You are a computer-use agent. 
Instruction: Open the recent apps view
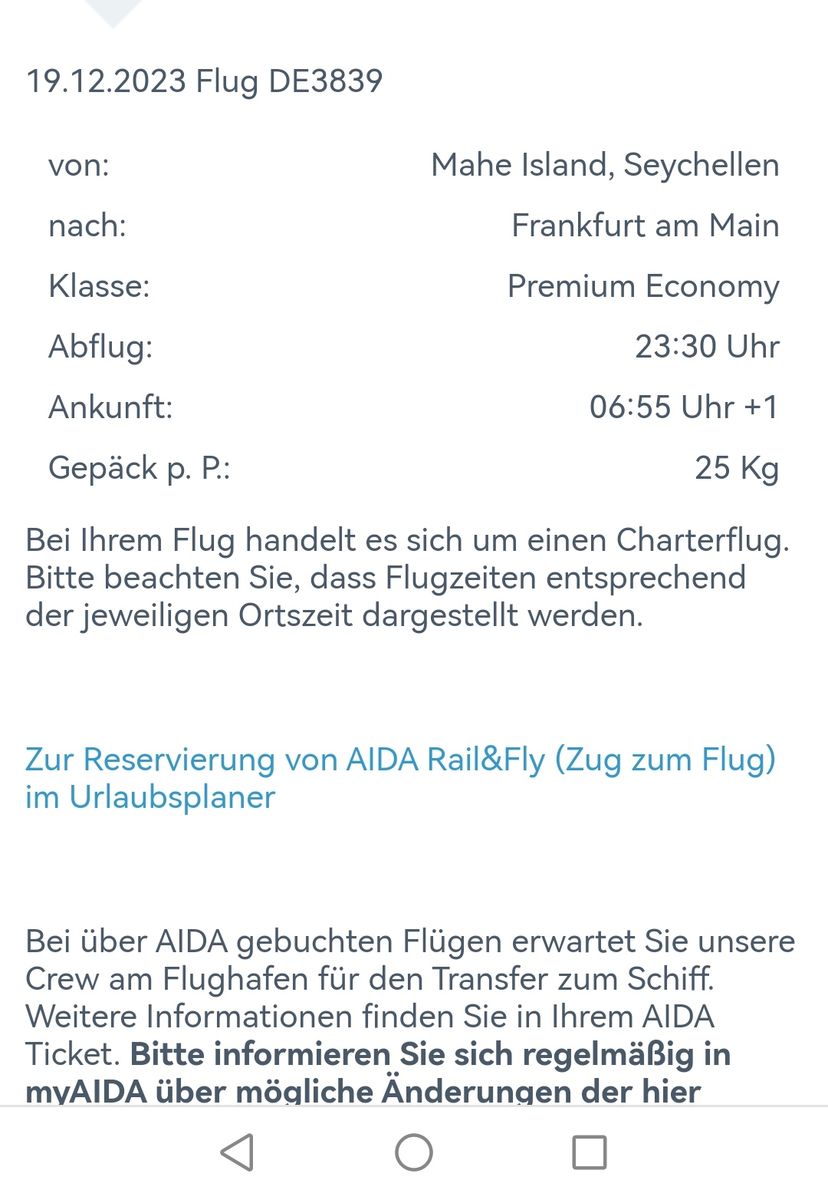(589, 1152)
